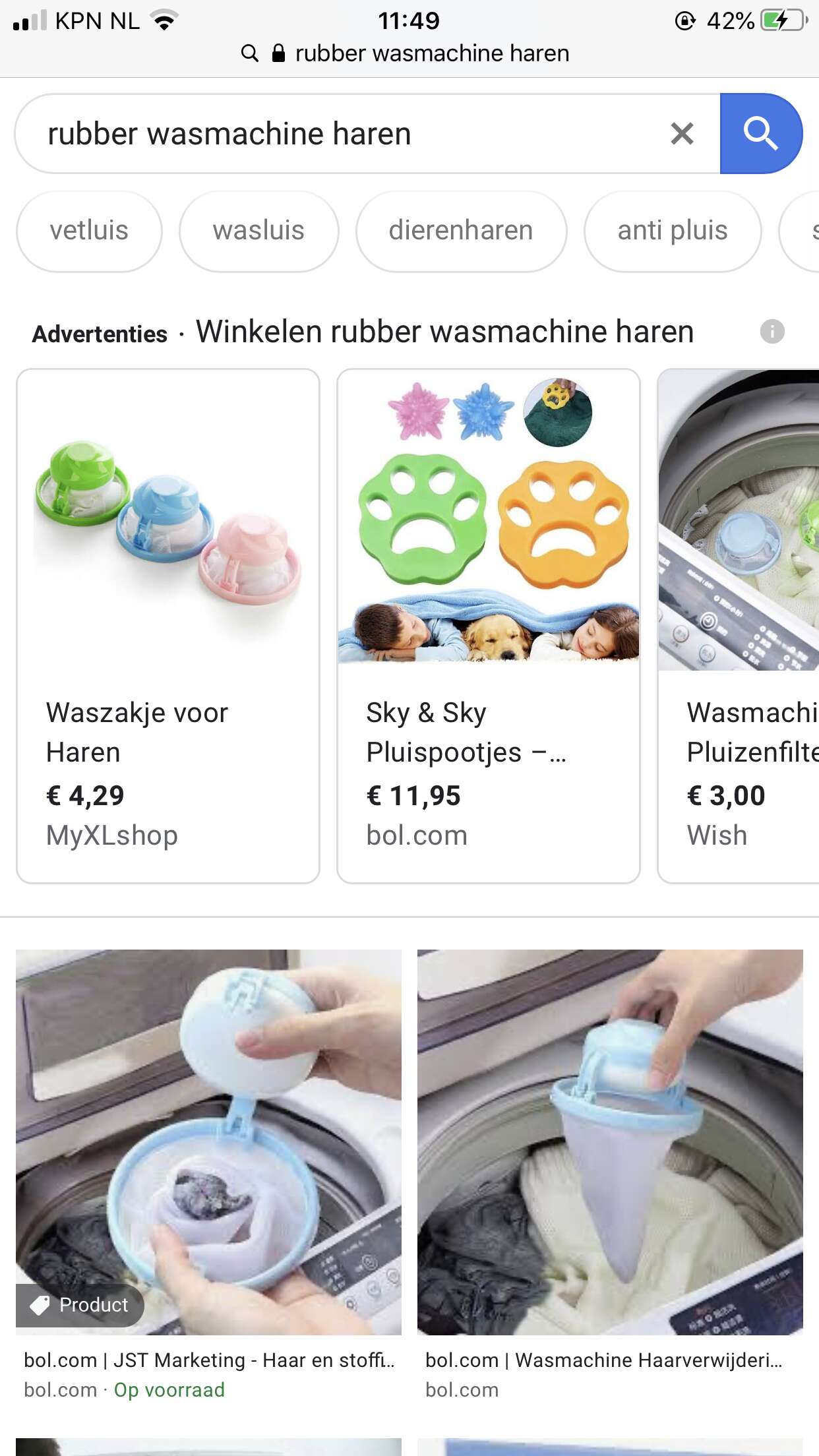Open the JST Marketing 'Haar en stoff' image result
Screen dimensions: 819x1456
click(x=208, y=1175)
